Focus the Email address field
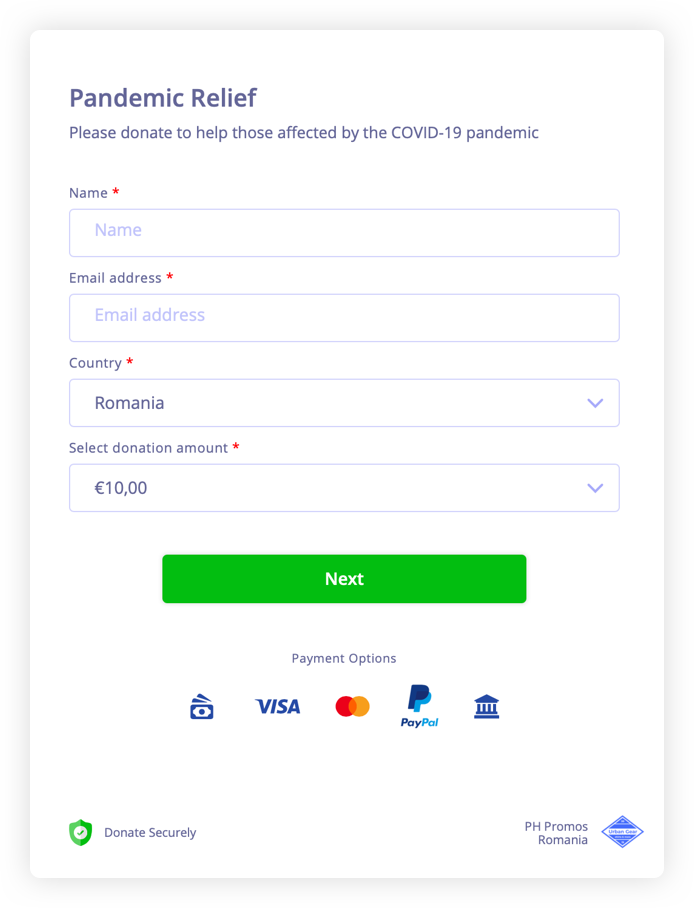 (x=344, y=317)
